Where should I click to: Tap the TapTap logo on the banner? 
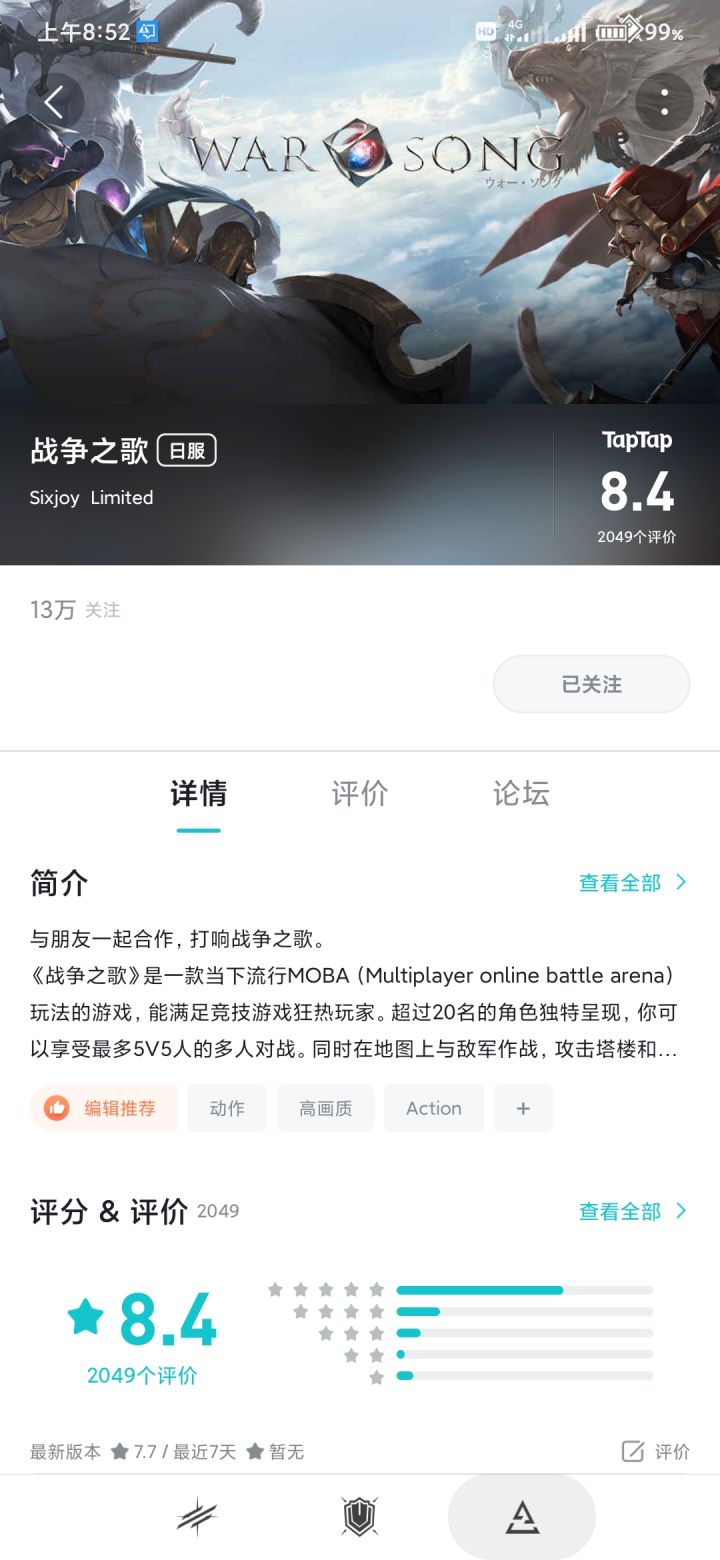638,440
